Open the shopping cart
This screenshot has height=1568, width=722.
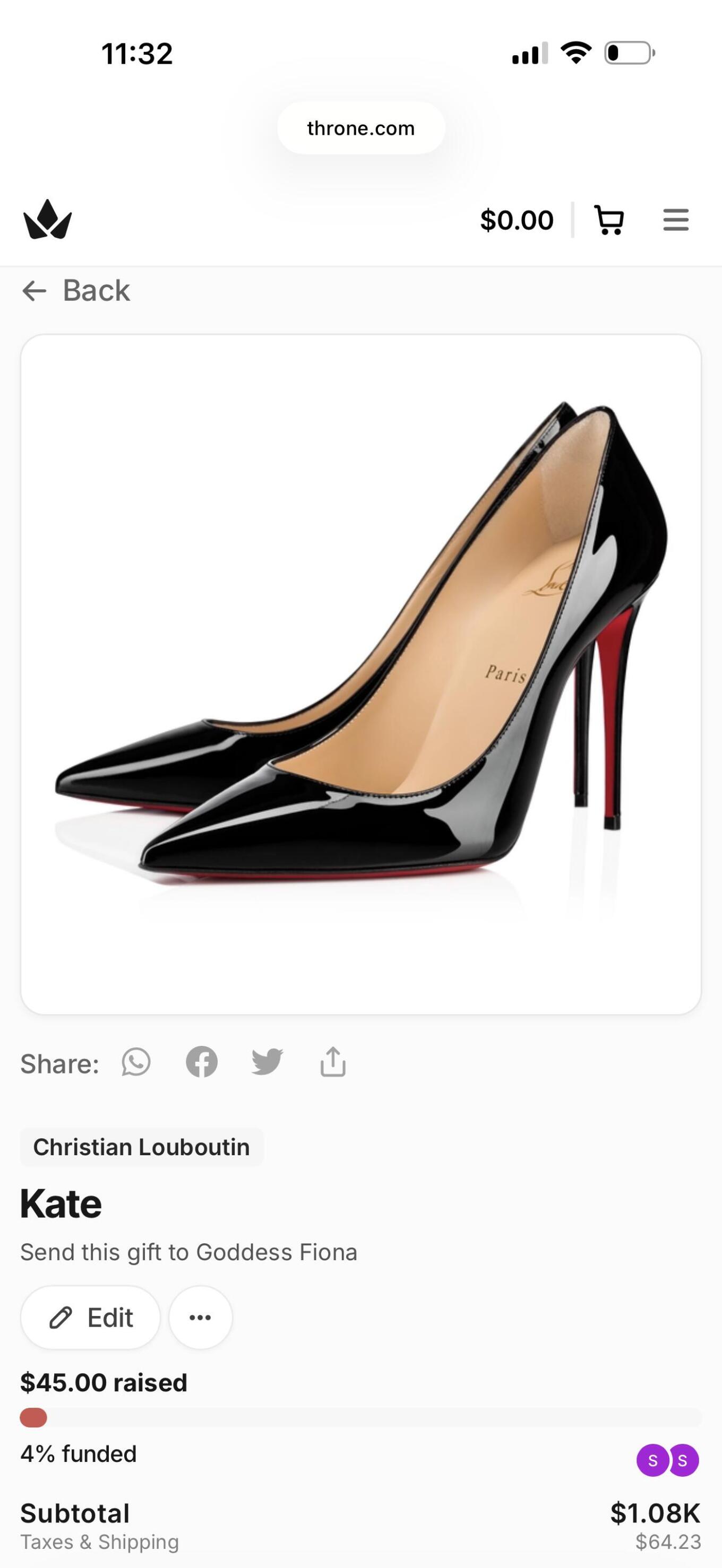[609, 220]
